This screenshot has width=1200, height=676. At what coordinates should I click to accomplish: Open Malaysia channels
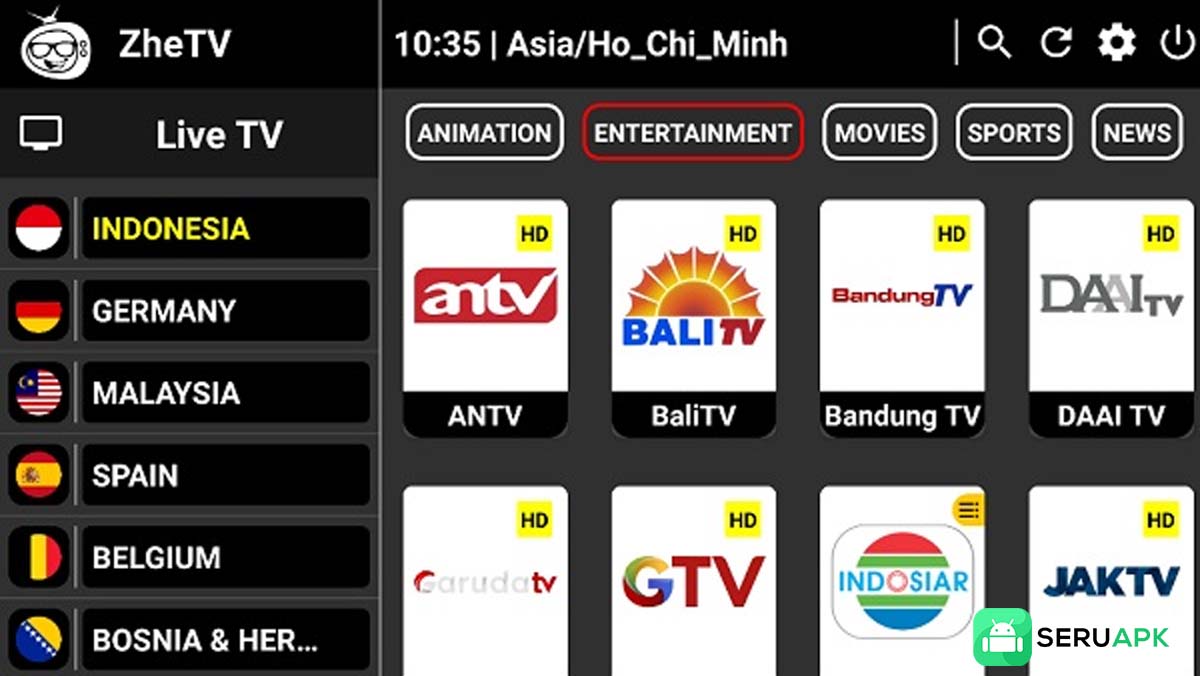225,393
